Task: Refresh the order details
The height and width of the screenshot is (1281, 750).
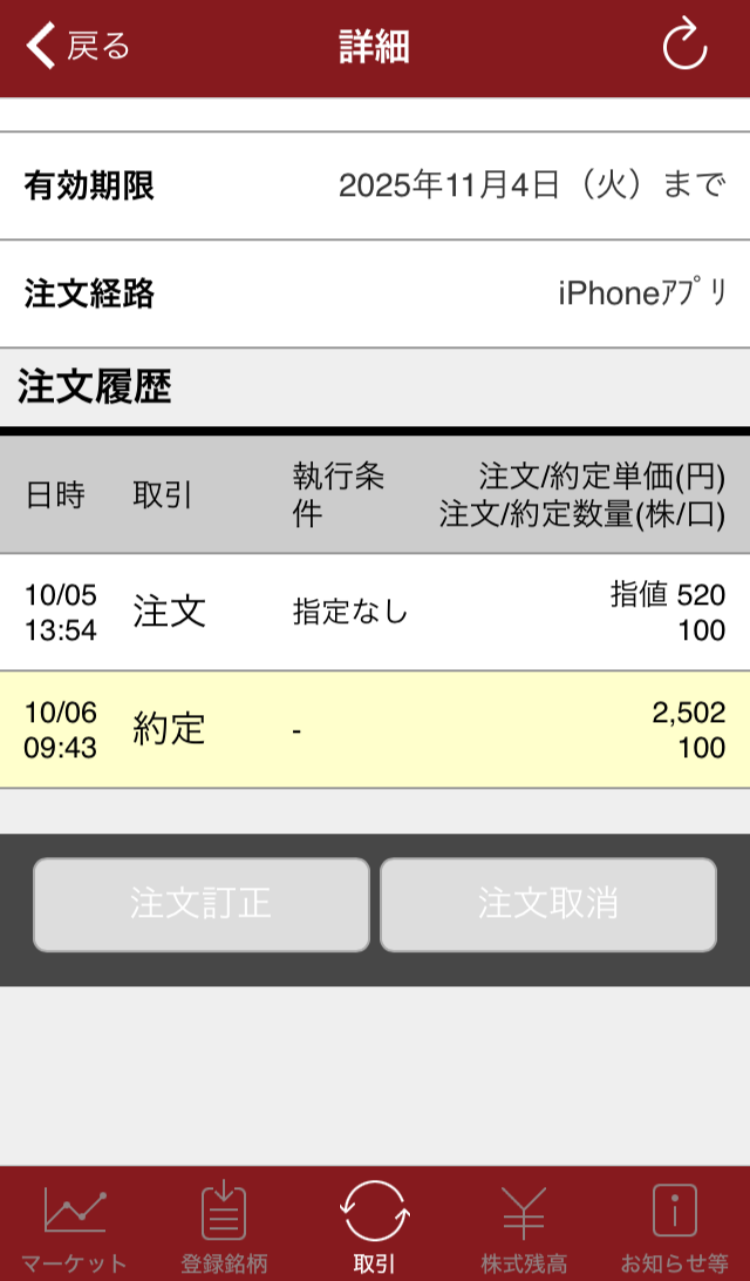Action: click(685, 47)
